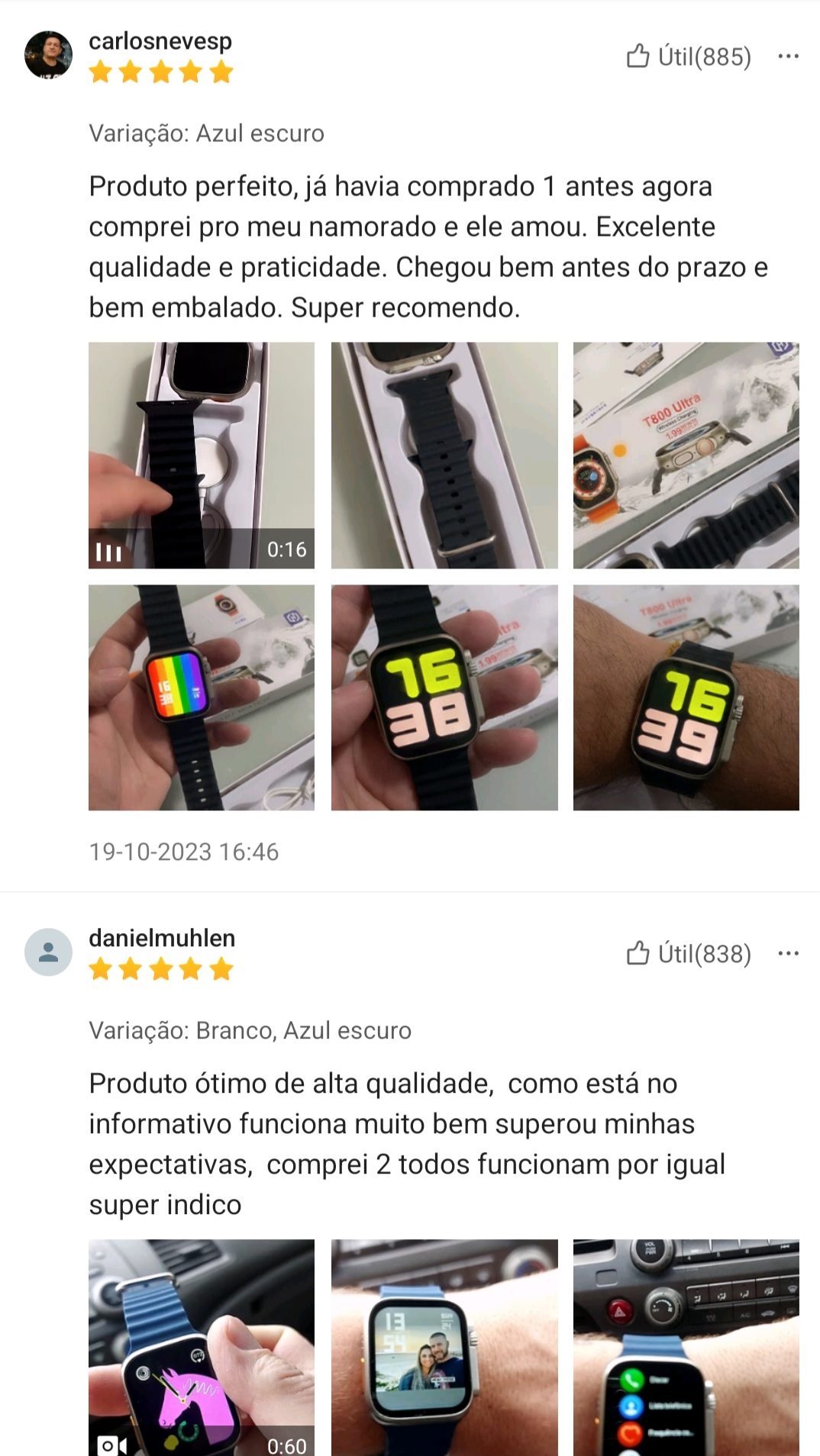Mark carlosnevesp's review as Útil
The image size is (820, 1456).
click(x=689, y=56)
